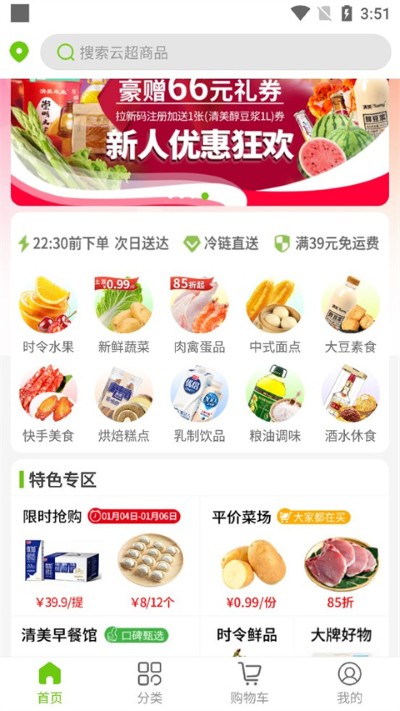The image size is (400, 711).
Task: Go to the 购物车 cart tab
Action: point(249,682)
